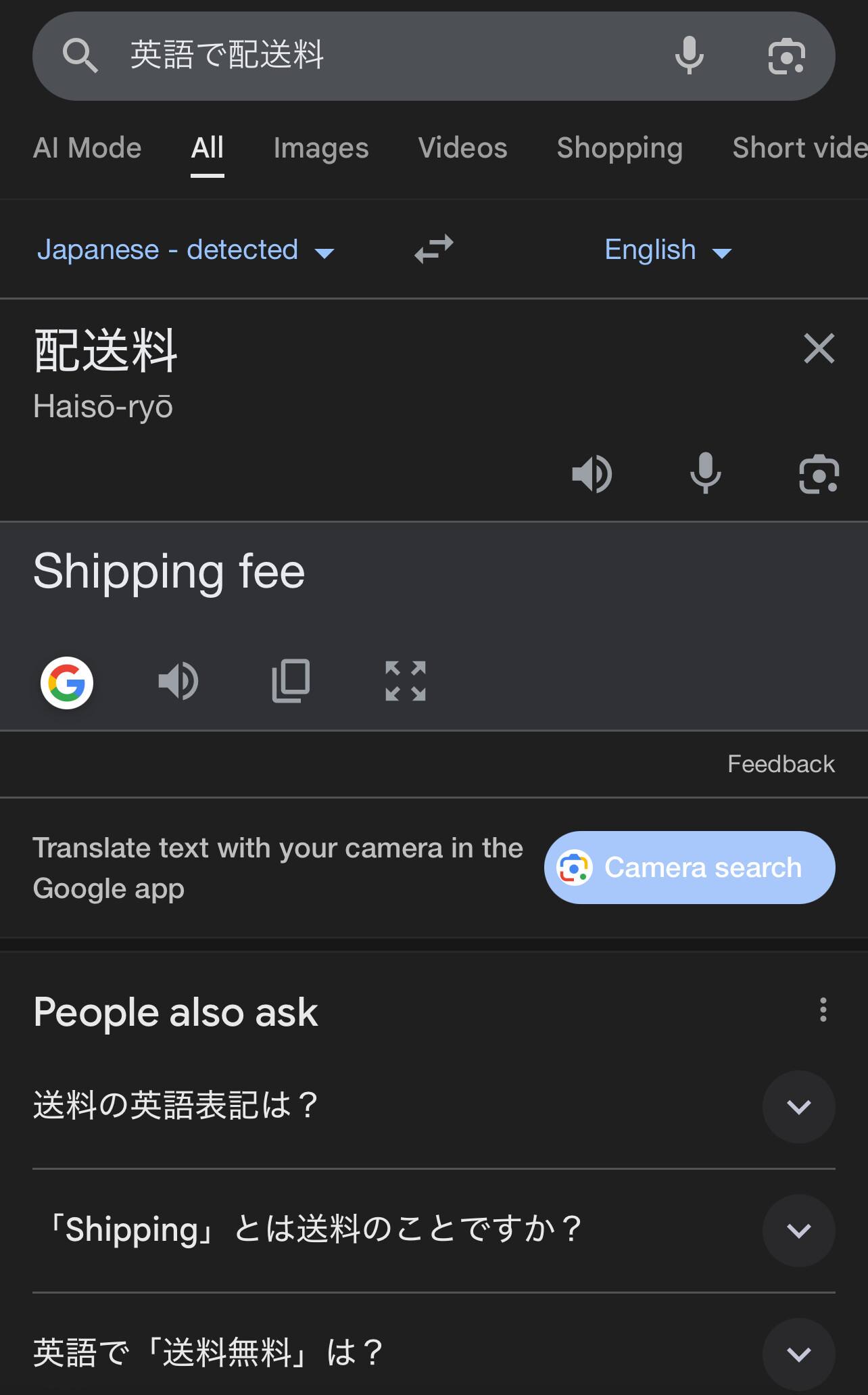This screenshot has width=868, height=1395.
Task: Swap the source and target languages
Action: [433, 250]
